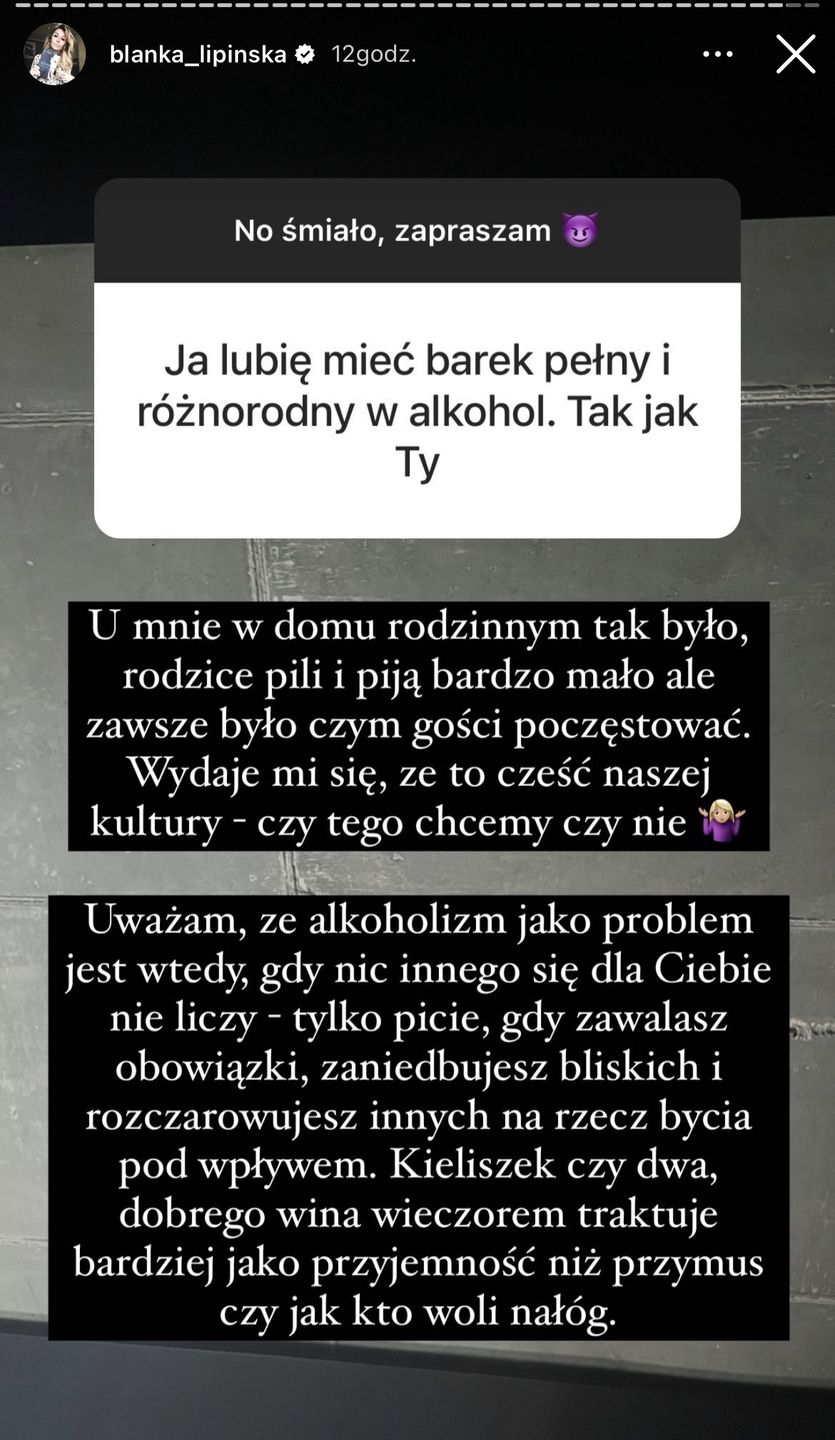
Task: Open blanka_lipinska's profile picture
Action: click(x=54, y=55)
